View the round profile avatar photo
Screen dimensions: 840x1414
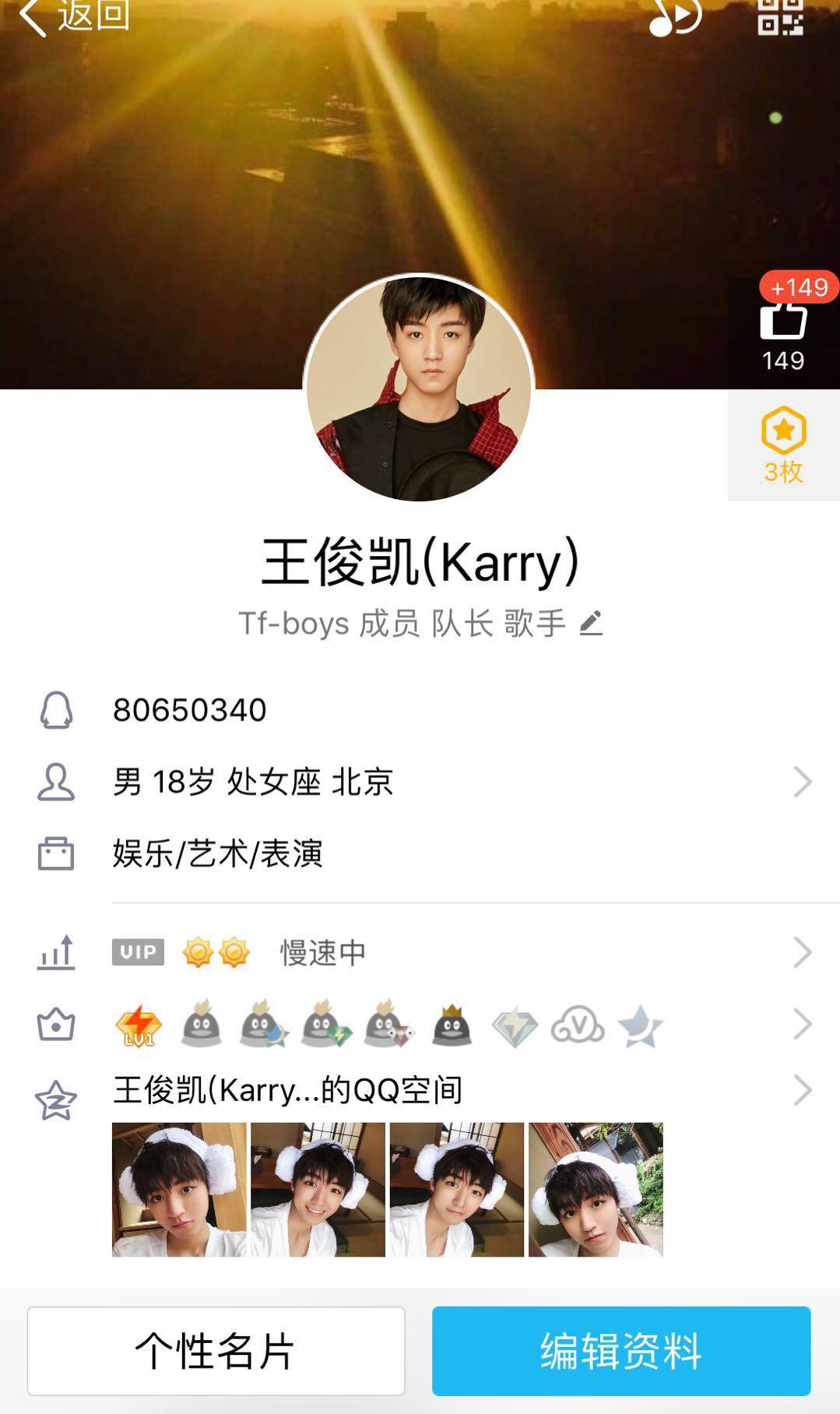point(419,388)
